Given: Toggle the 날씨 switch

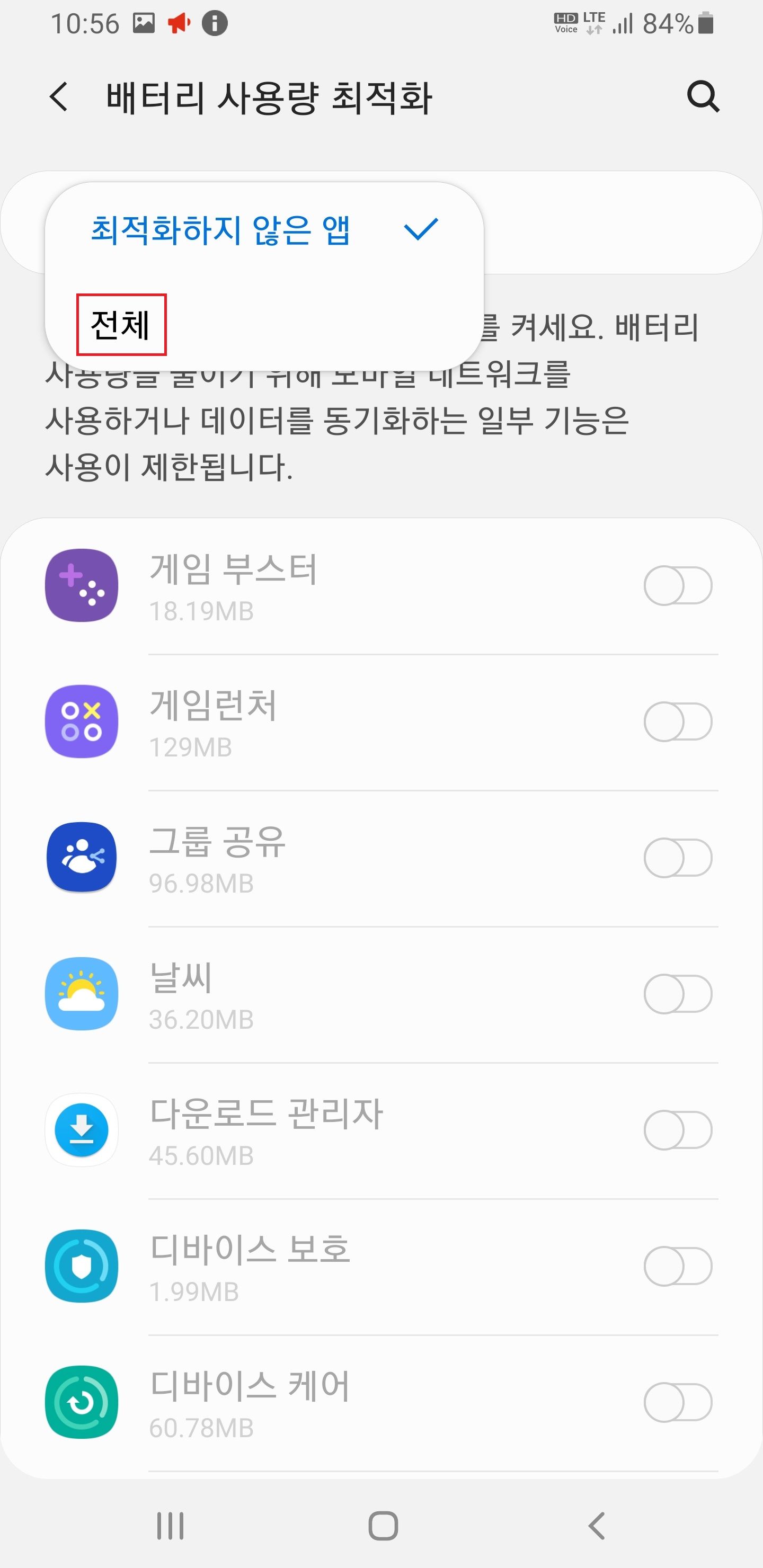Looking at the screenshot, I should (678, 994).
